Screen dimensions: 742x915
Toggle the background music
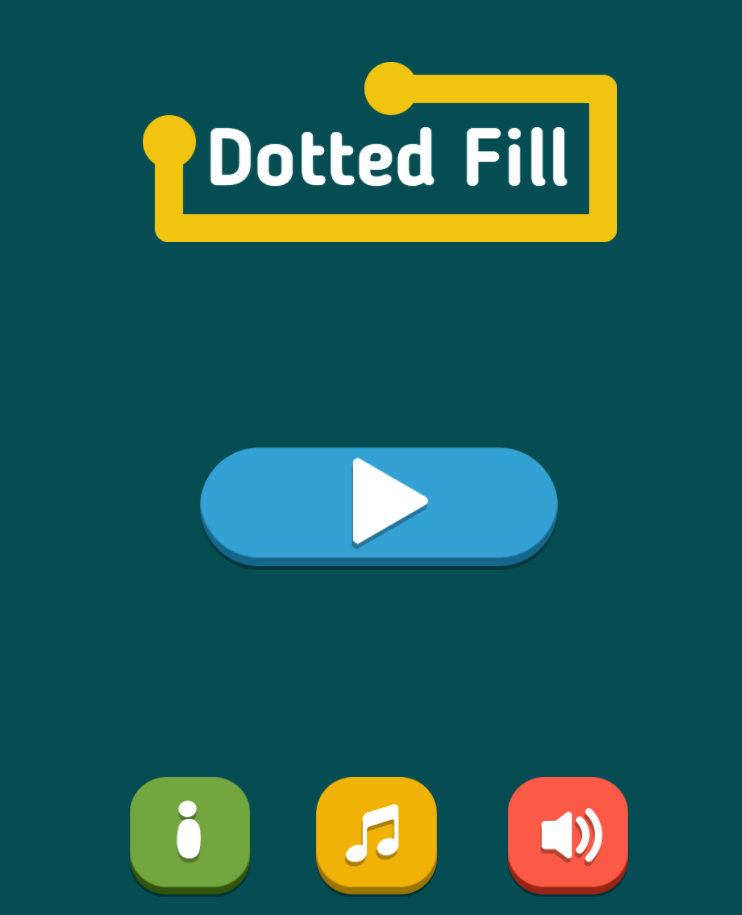point(376,832)
